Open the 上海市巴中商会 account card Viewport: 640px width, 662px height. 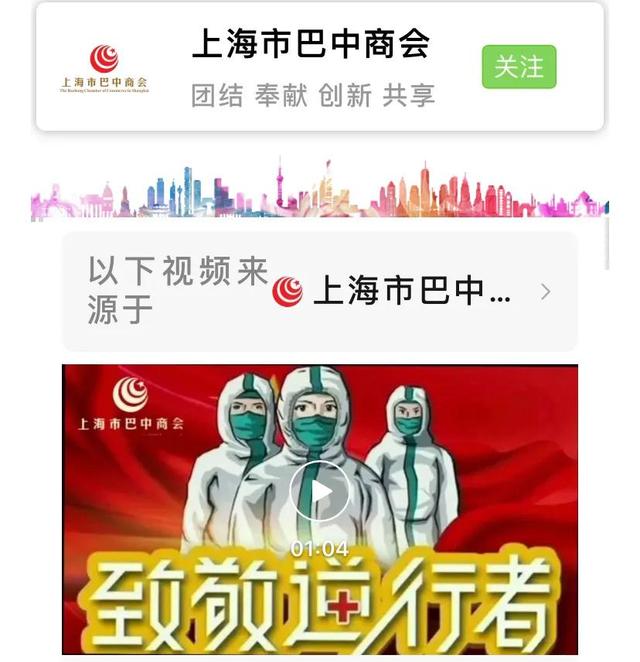310,68
